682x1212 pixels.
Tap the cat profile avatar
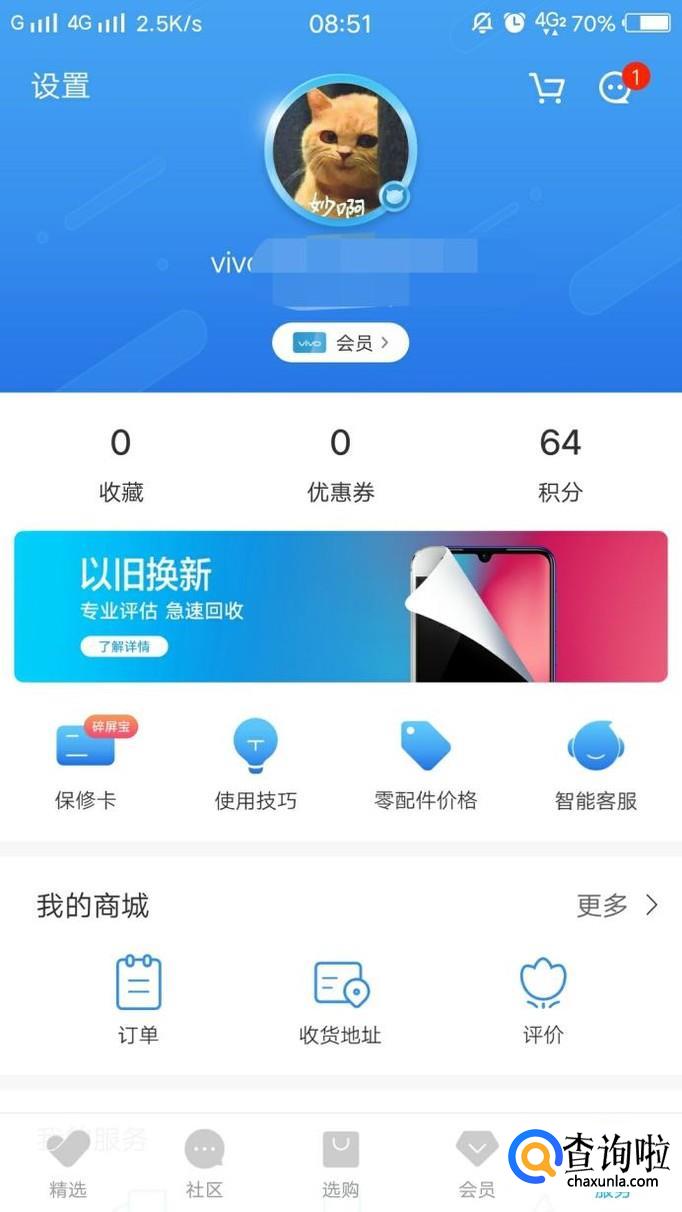[x=340, y=150]
